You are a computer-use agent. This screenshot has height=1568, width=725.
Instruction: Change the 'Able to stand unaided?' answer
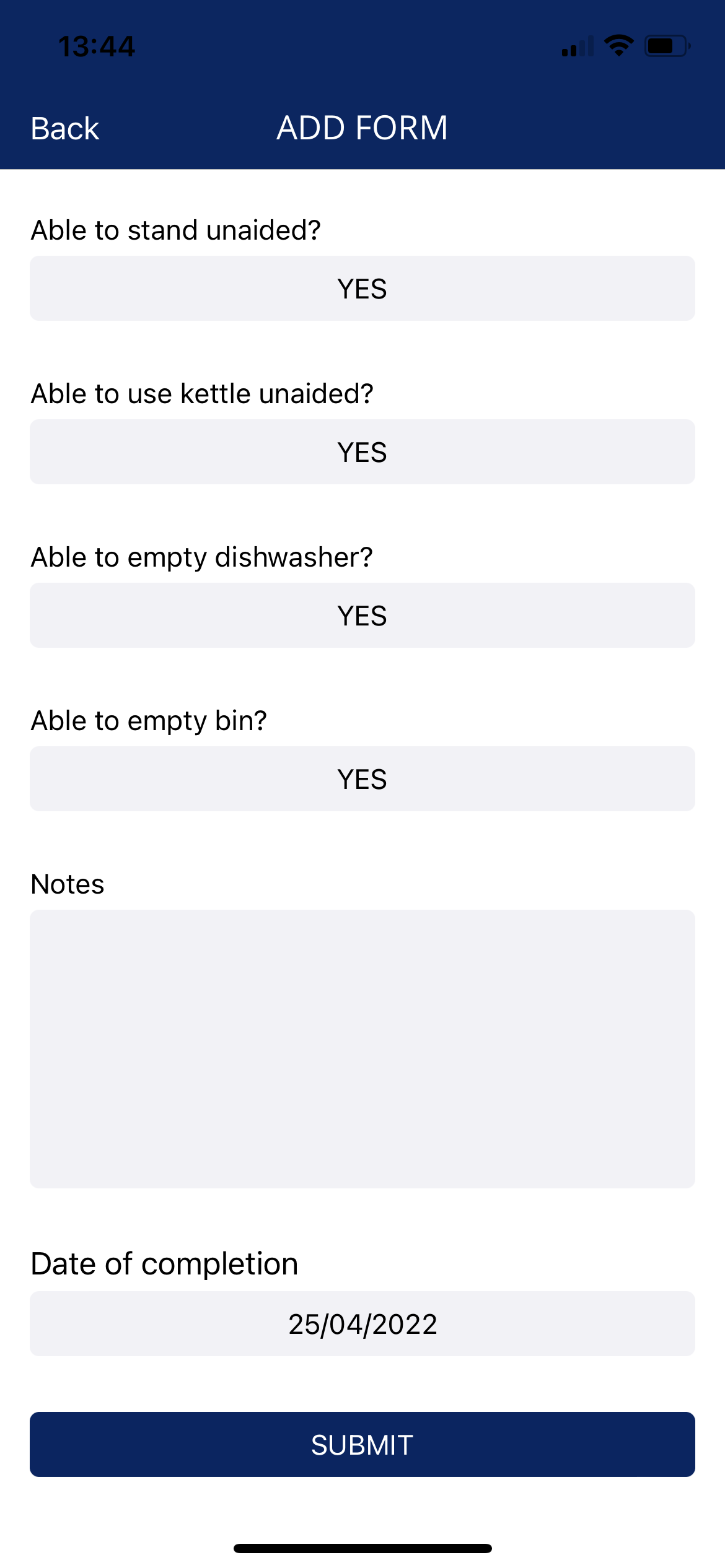[x=362, y=289]
